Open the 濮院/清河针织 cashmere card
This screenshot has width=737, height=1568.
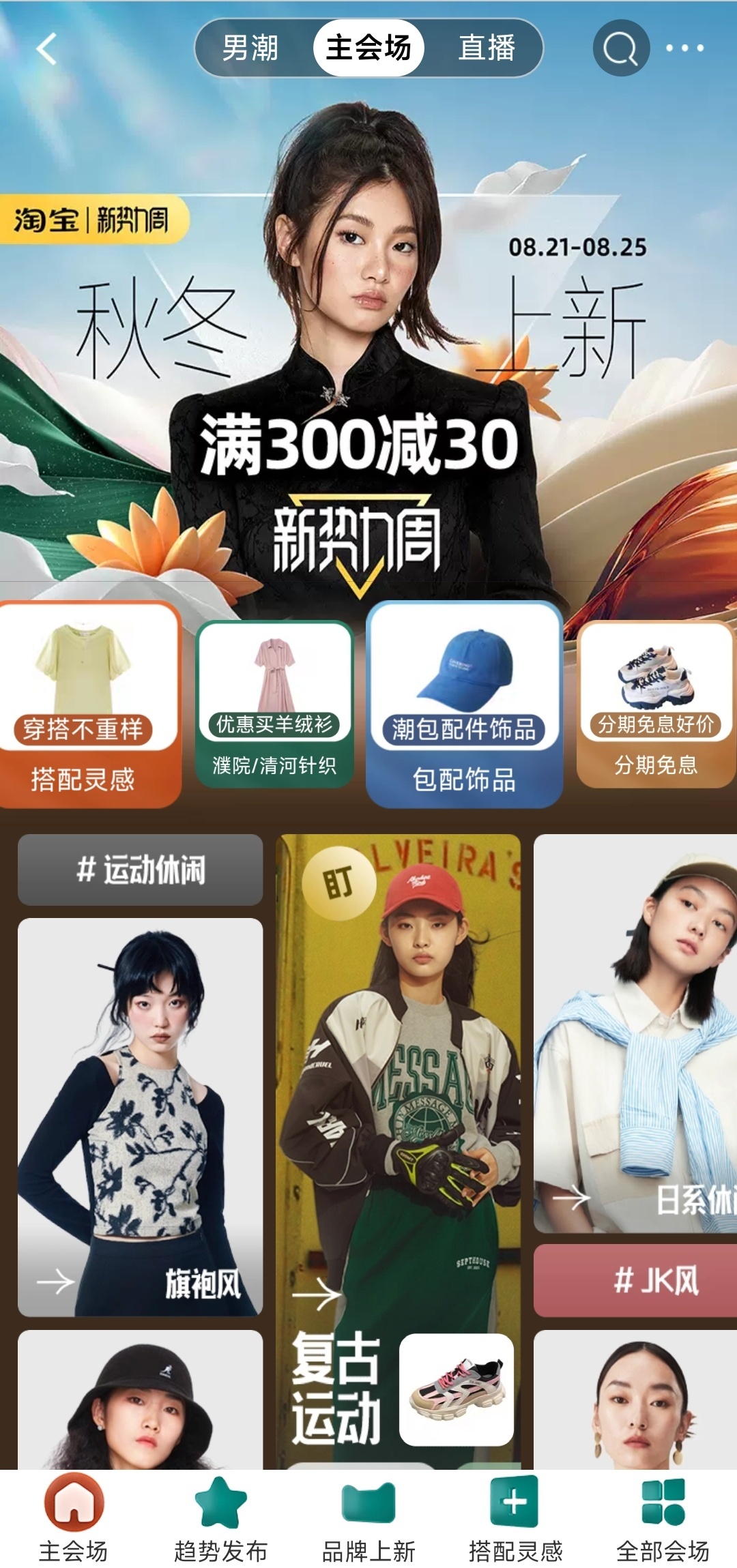(274, 706)
